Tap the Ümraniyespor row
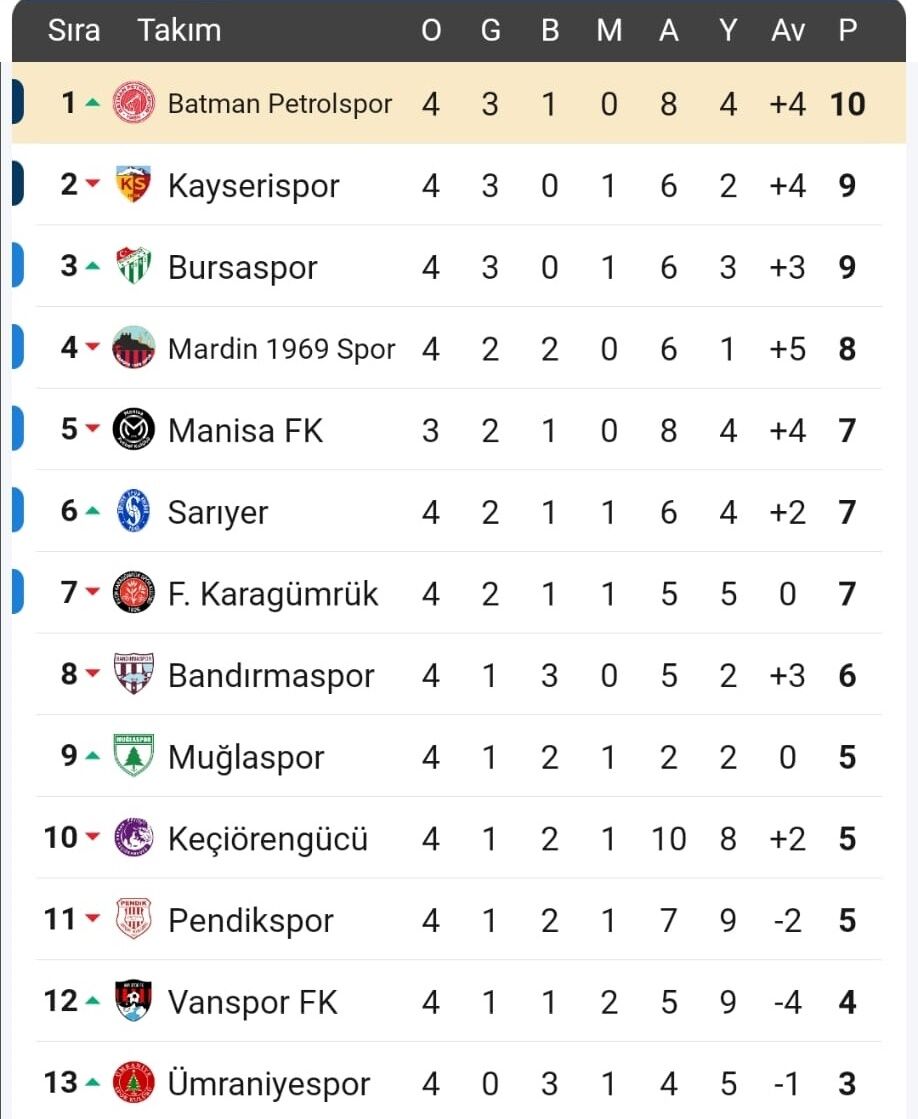Image resolution: width=918 pixels, height=1119 pixels. pyautogui.click(x=459, y=1081)
